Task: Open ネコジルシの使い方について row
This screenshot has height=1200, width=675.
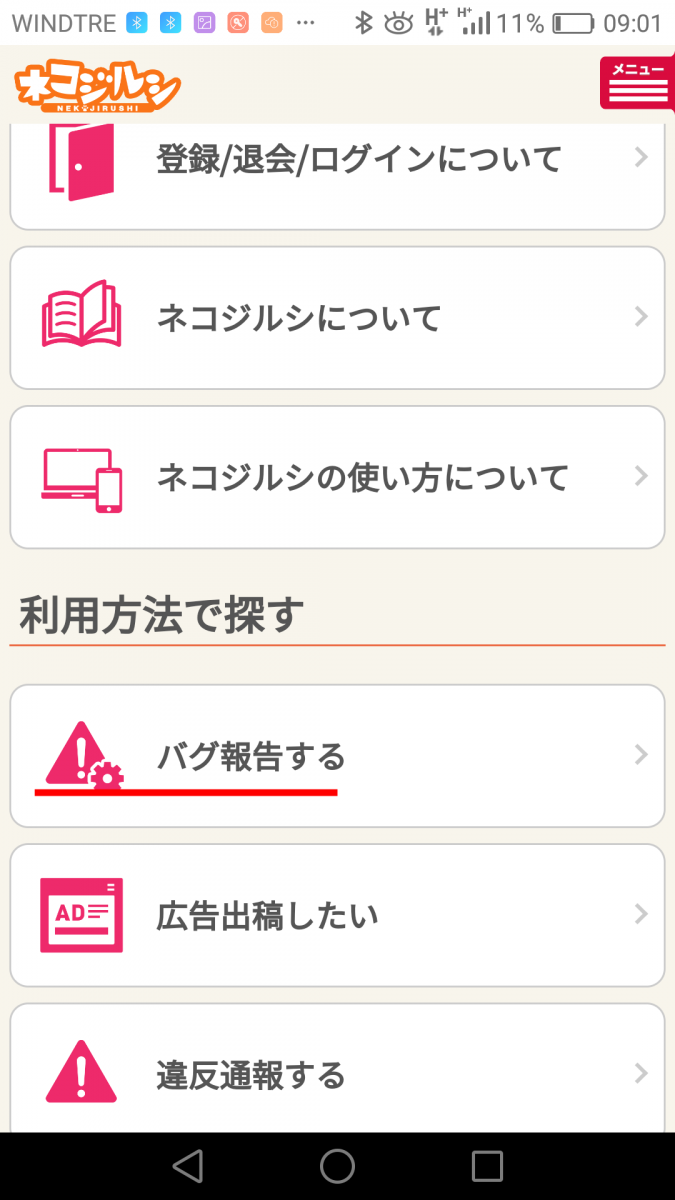Action: coord(337,477)
